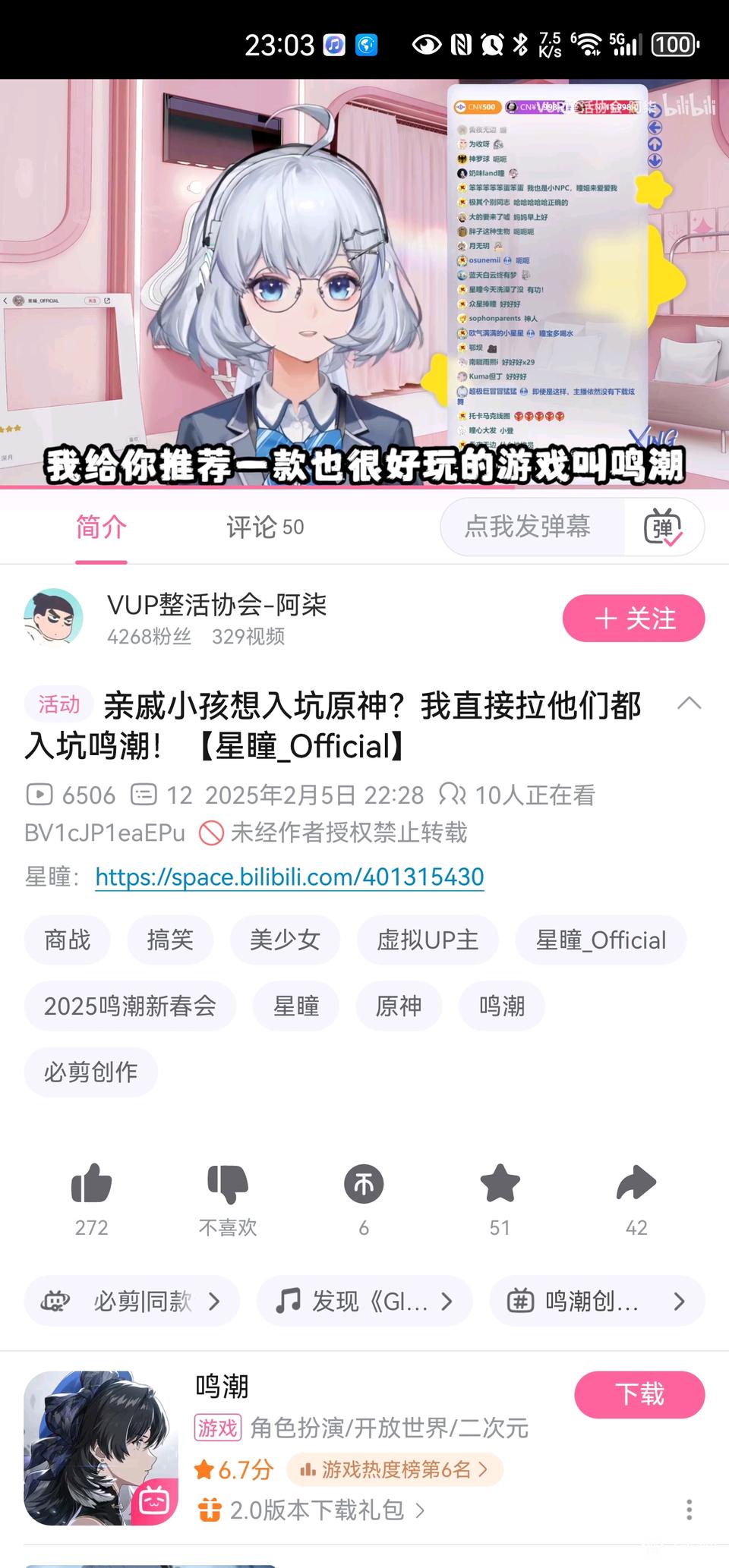Open the 发现《Gl… music chip

(x=364, y=1302)
